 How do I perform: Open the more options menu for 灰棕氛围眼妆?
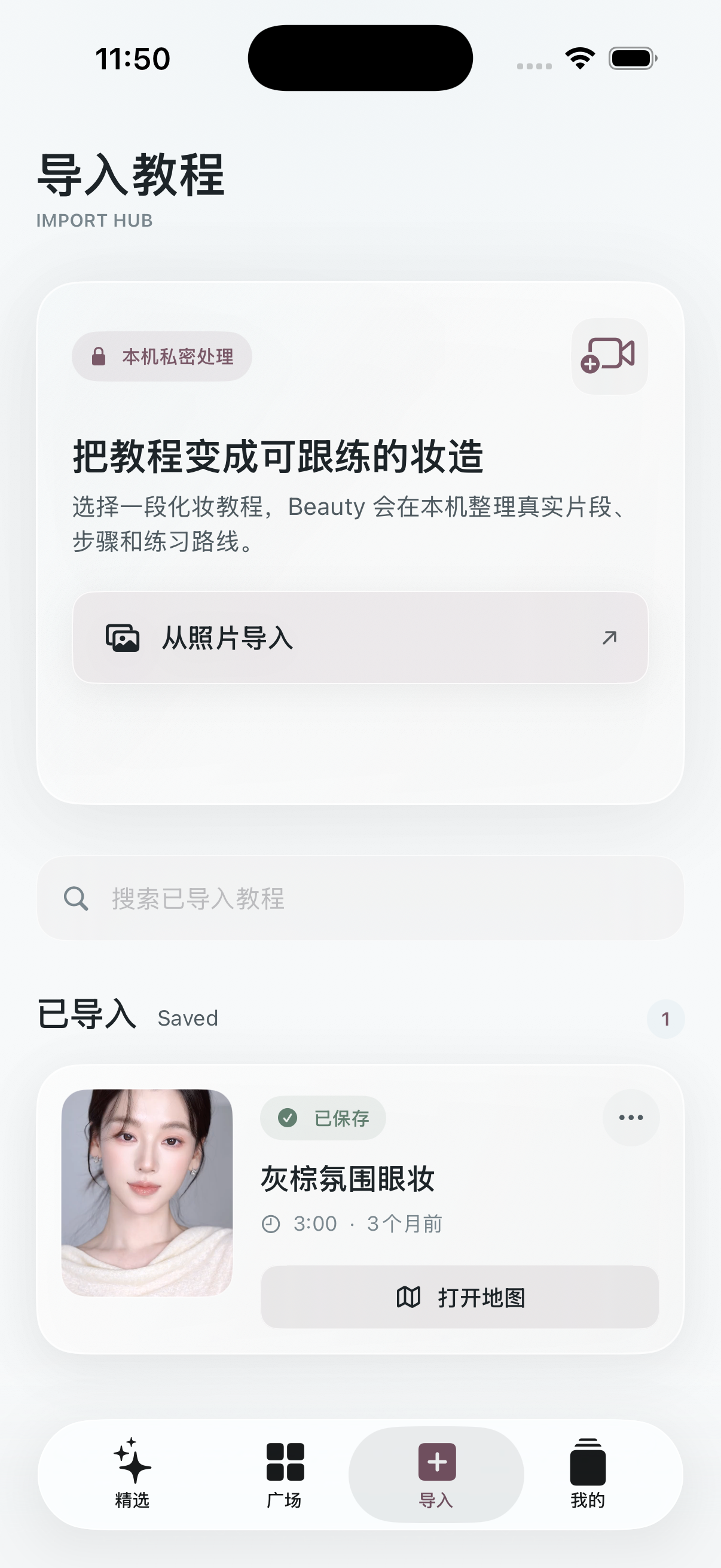pyautogui.click(x=631, y=1117)
